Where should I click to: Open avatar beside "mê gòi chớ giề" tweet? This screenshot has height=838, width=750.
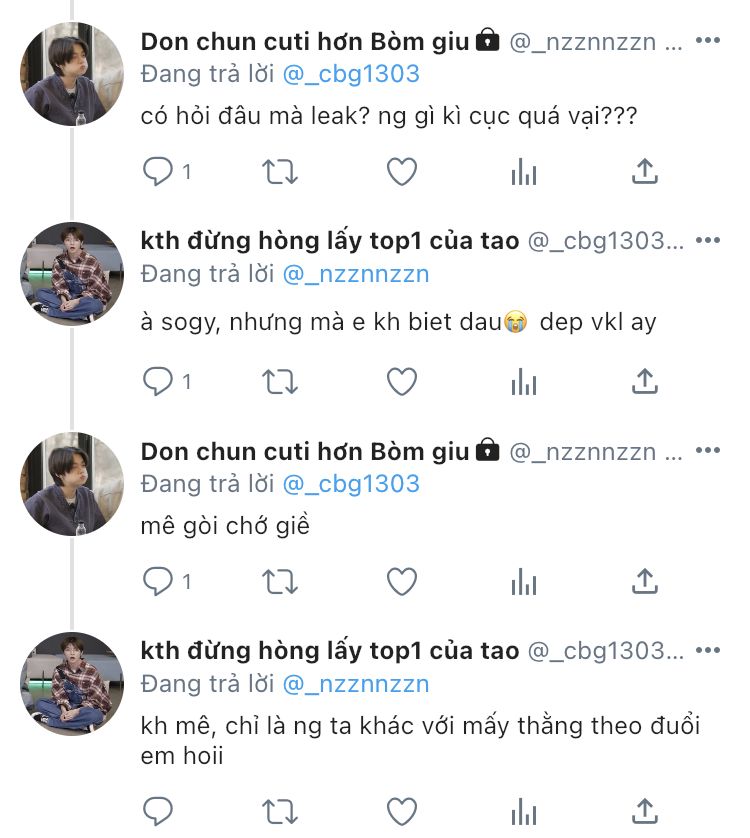72,484
